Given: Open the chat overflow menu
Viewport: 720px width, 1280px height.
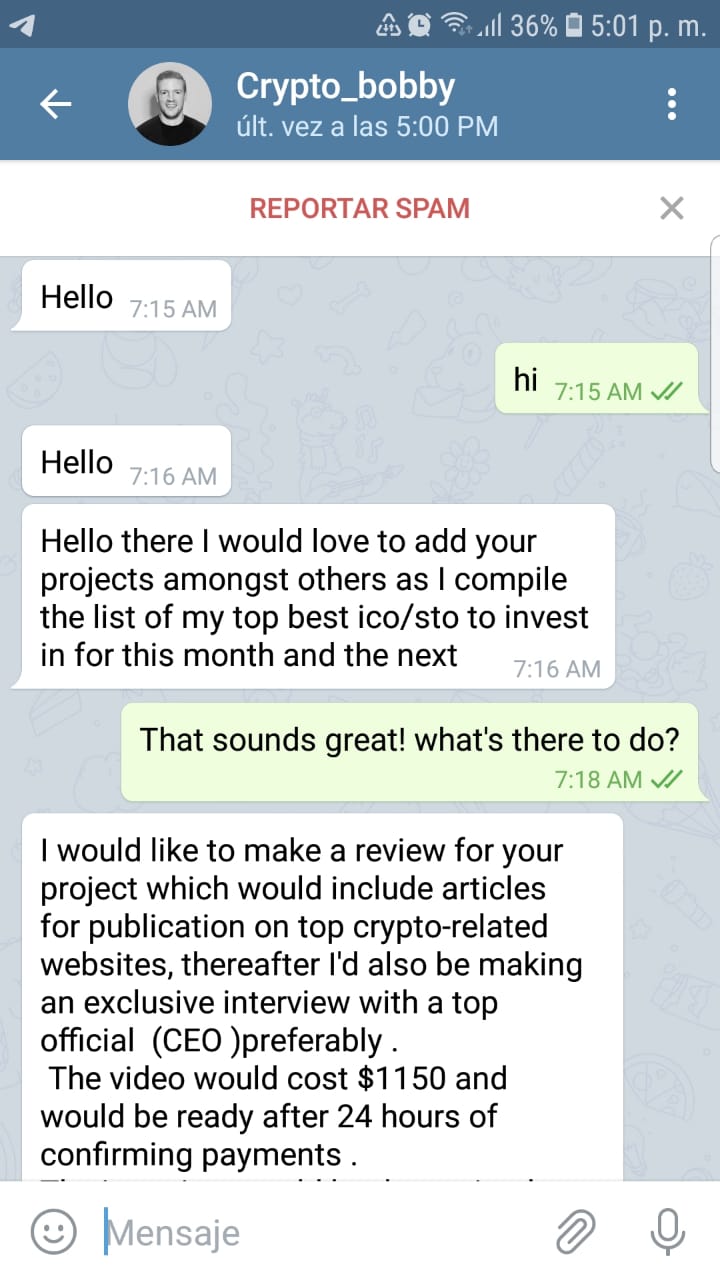Looking at the screenshot, I should point(672,104).
